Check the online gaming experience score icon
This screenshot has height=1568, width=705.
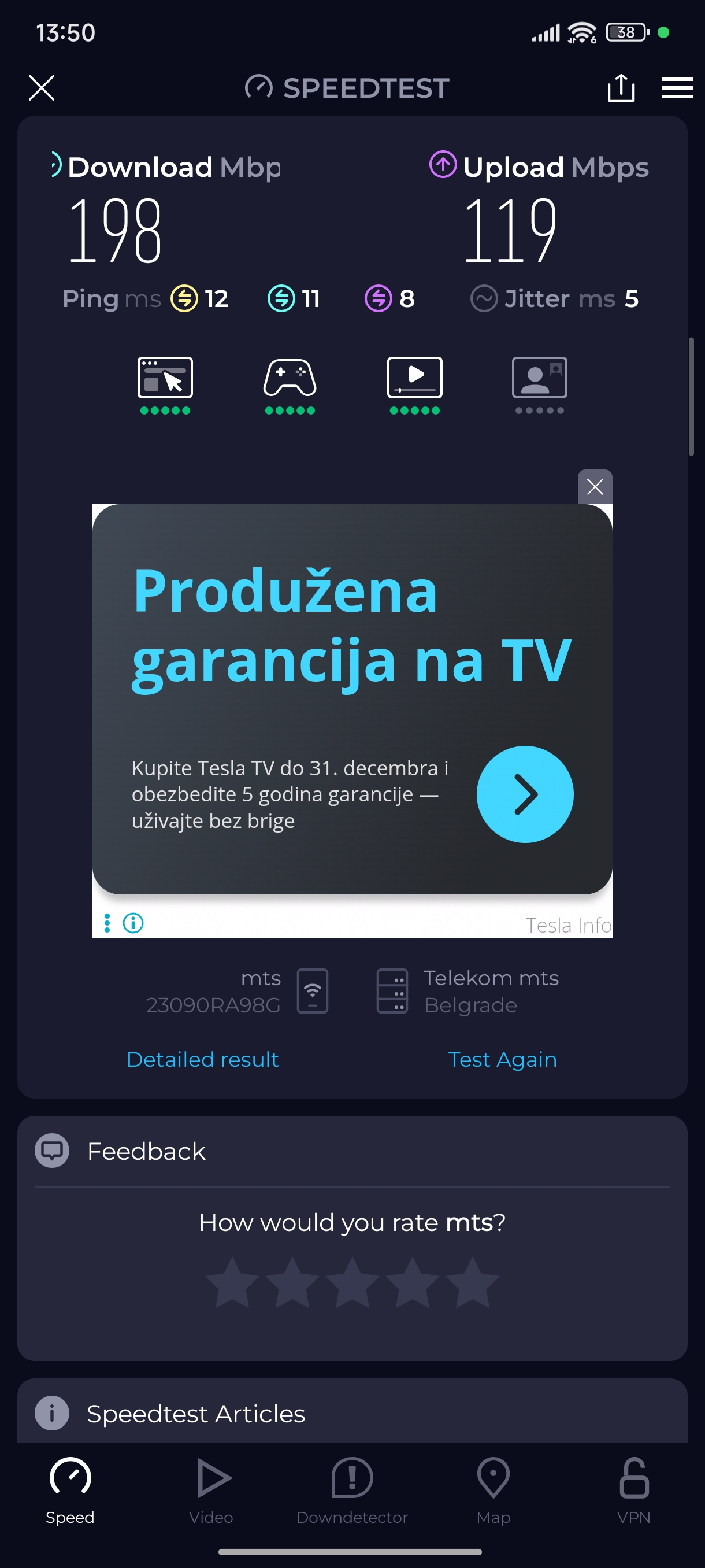pyautogui.click(x=290, y=378)
